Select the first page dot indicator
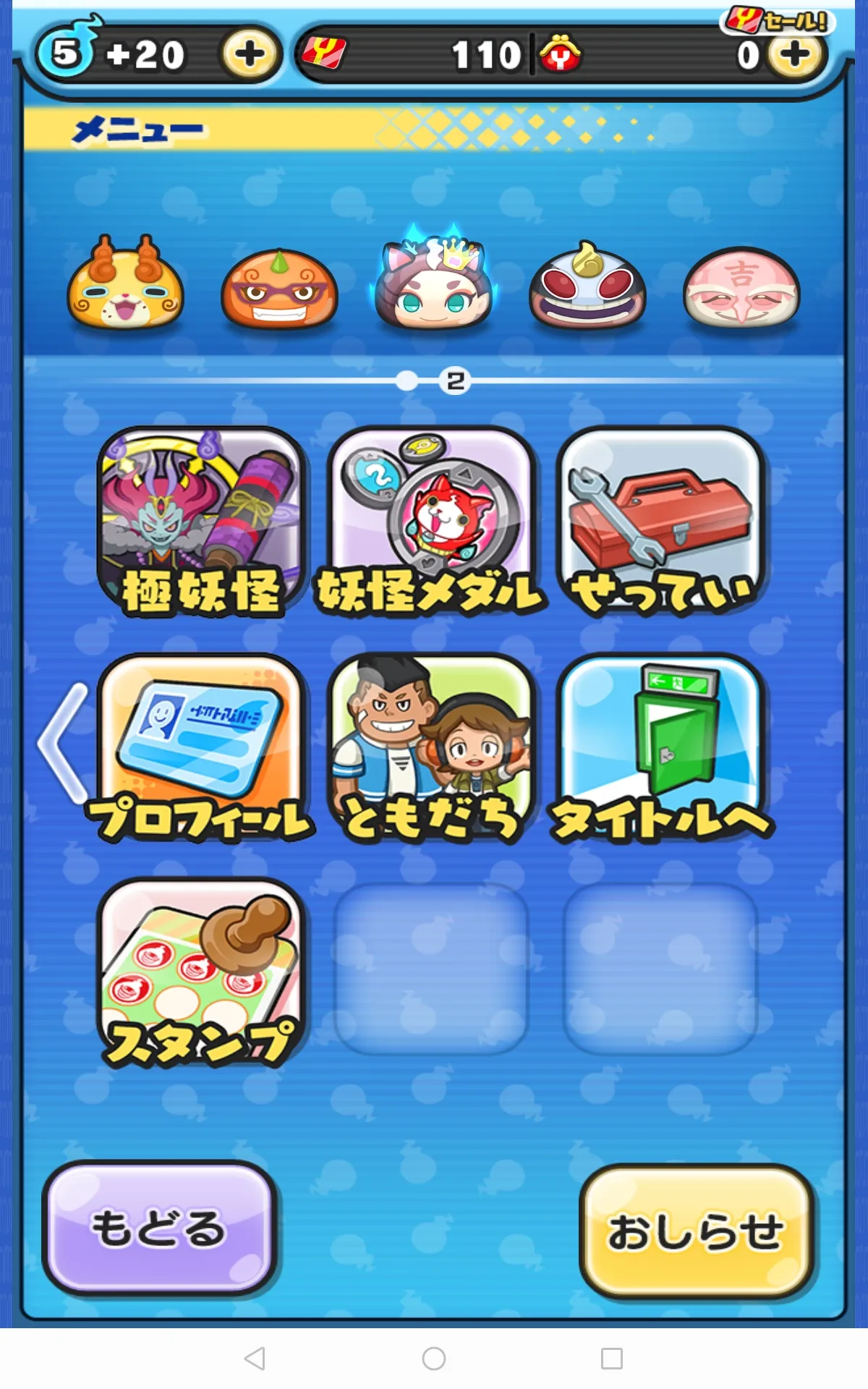Image resolution: width=868 pixels, height=1389 pixels. 407,381
